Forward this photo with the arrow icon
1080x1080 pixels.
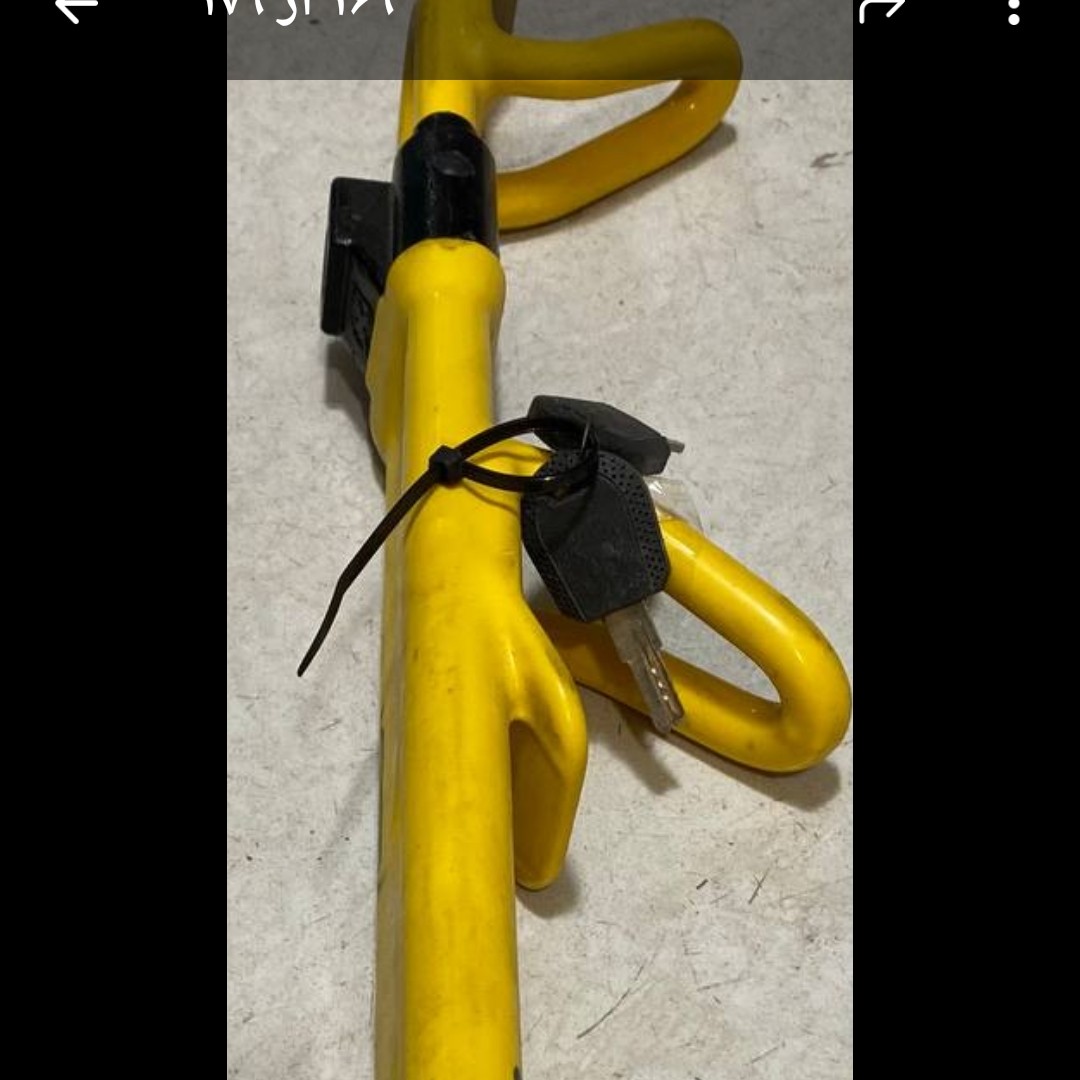pos(881,8)
